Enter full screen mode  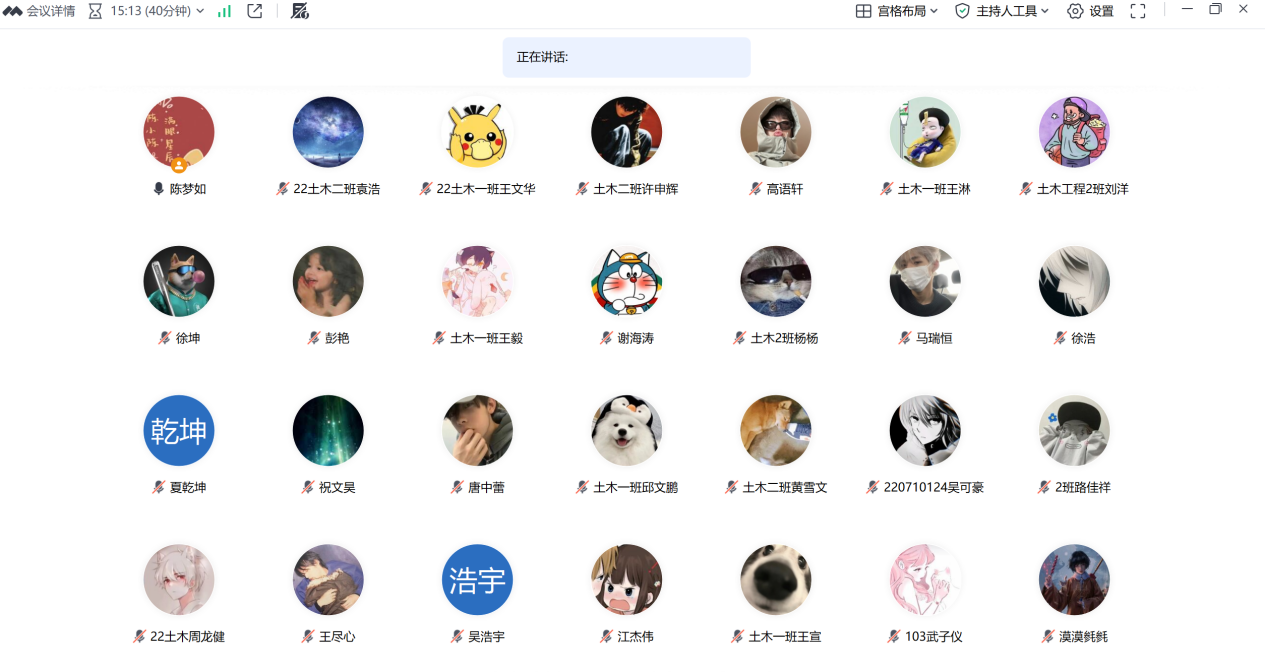click(1138, 11)
